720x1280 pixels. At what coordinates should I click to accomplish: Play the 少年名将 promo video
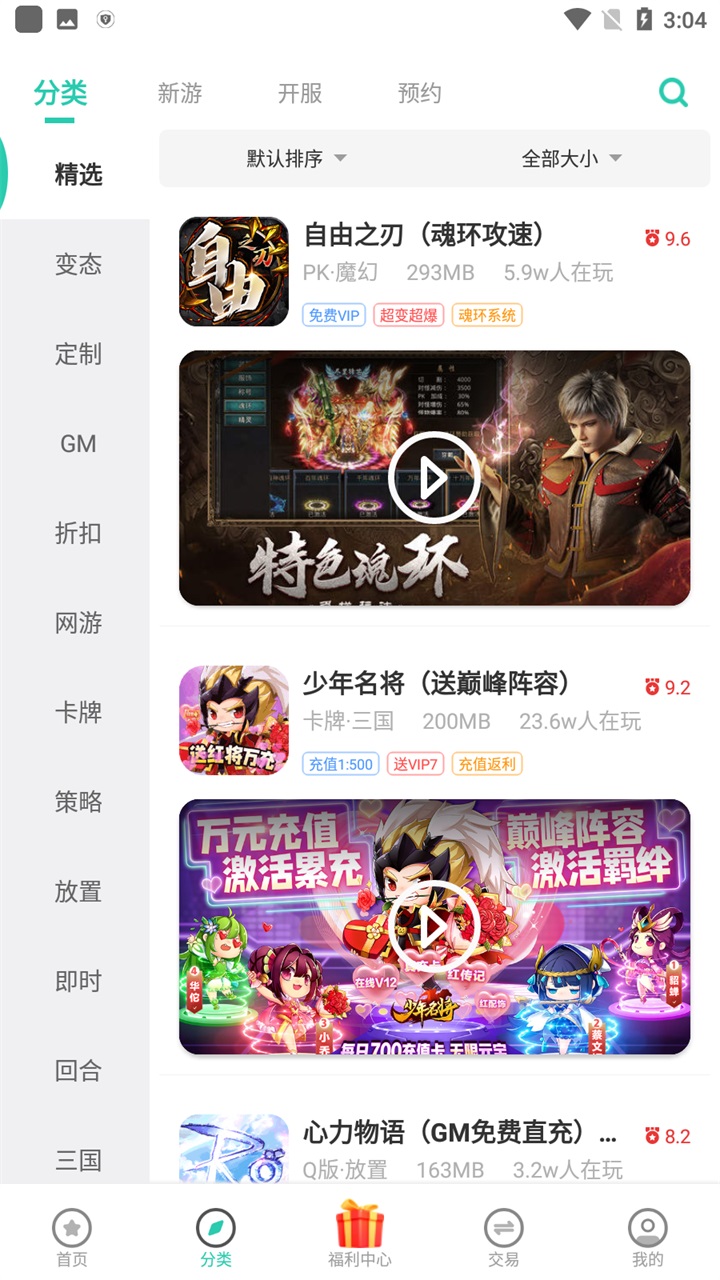click(x=433, y=927)
